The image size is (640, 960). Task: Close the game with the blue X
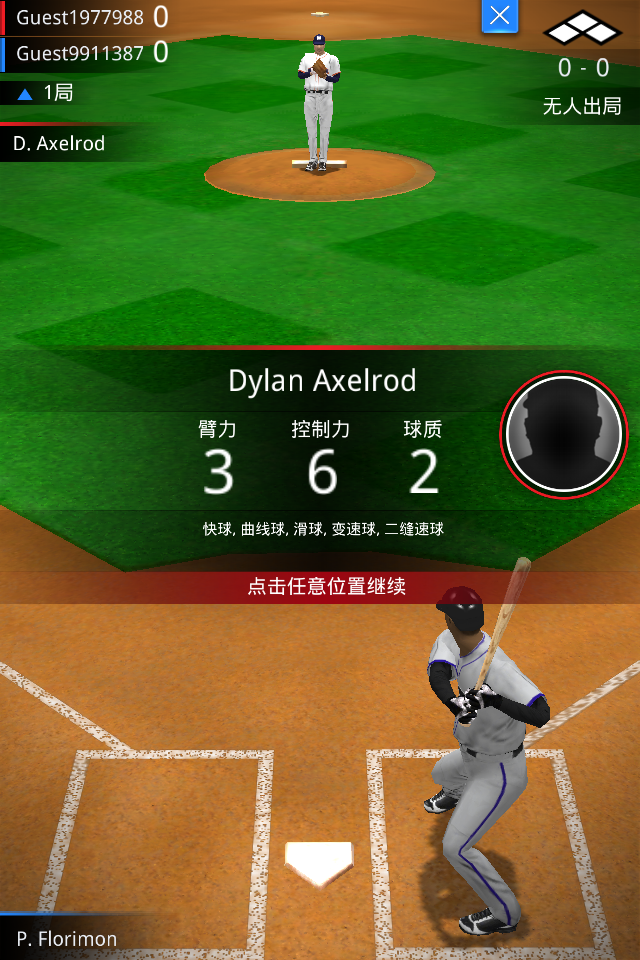(500, 16)
